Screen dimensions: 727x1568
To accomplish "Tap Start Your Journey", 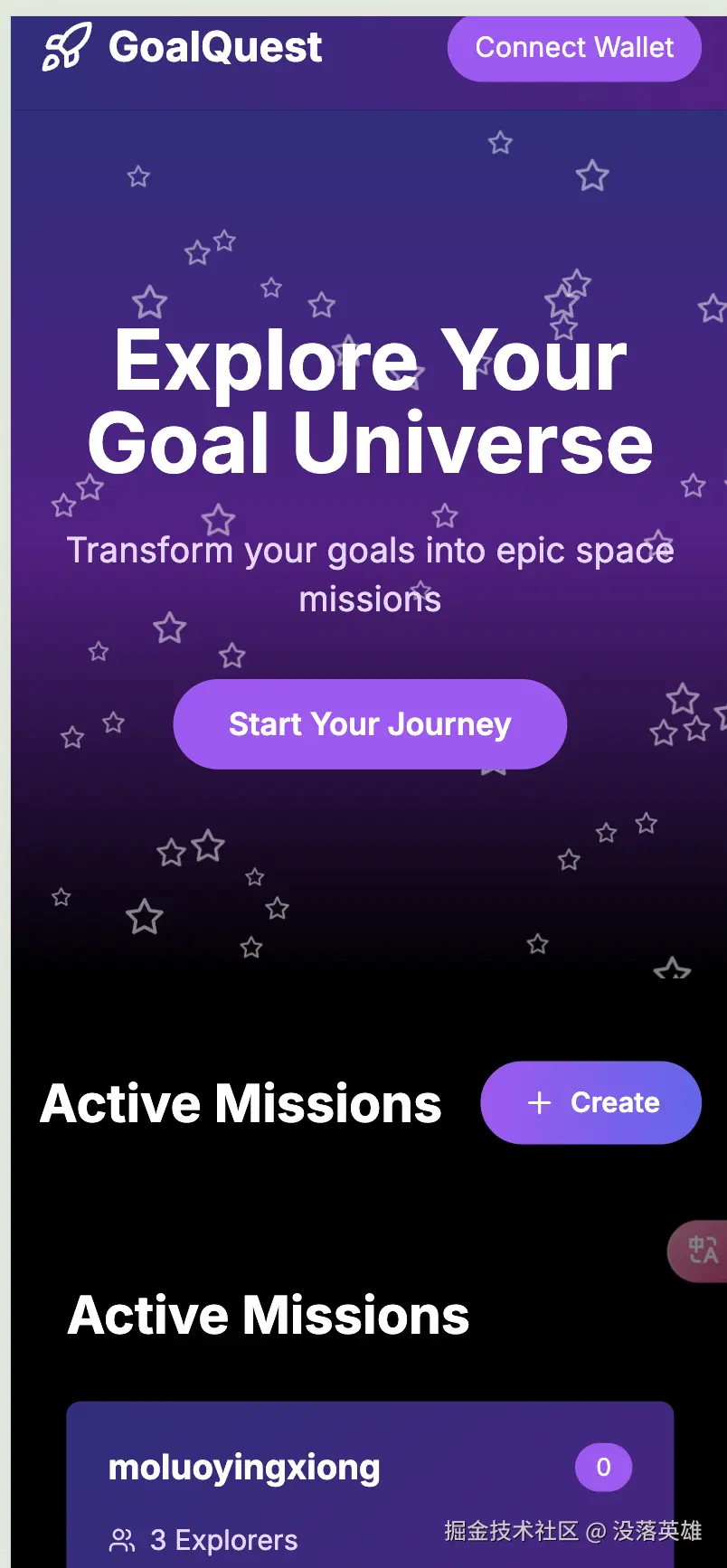I will [x=370, y=724].
